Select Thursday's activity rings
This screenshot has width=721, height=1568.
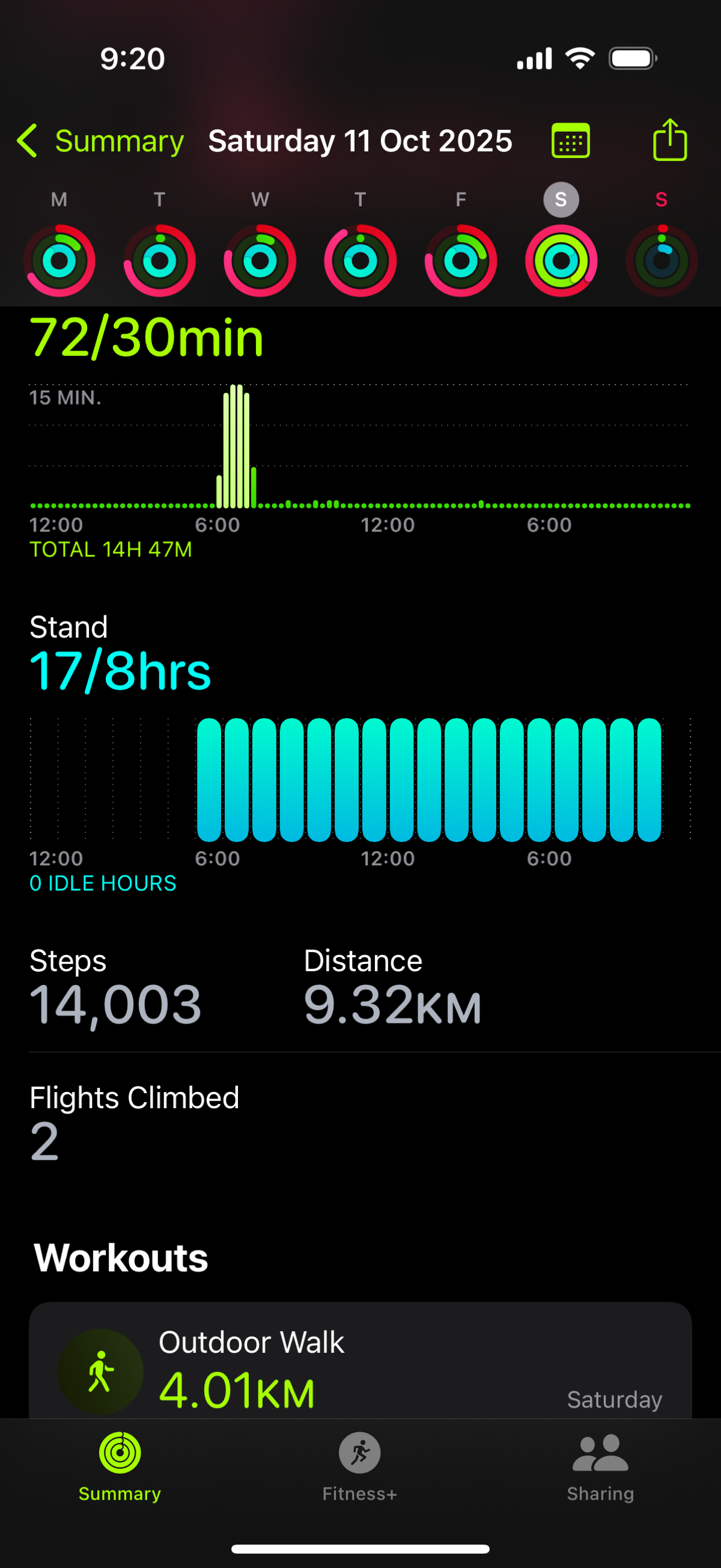click(x=360, y=260)
